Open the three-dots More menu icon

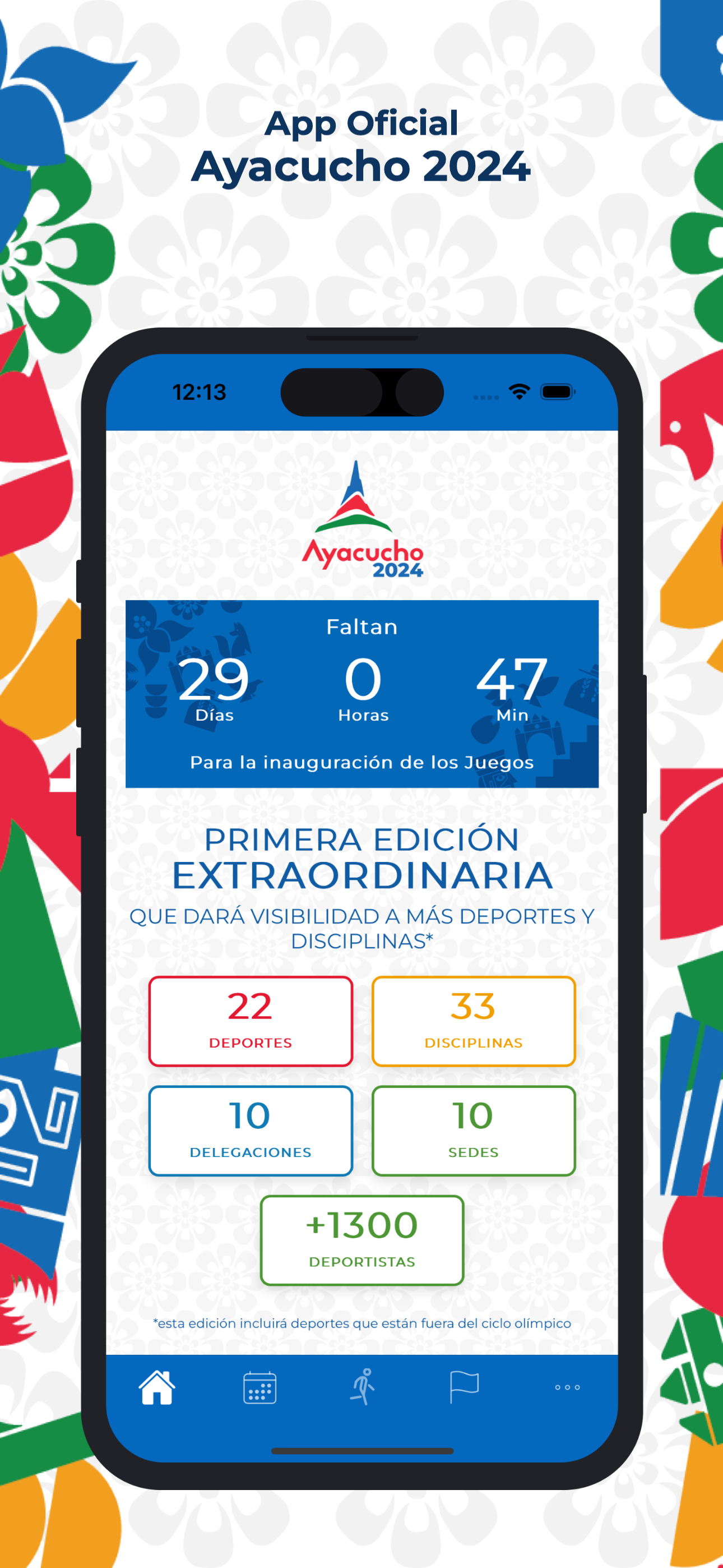[567, 1389]
